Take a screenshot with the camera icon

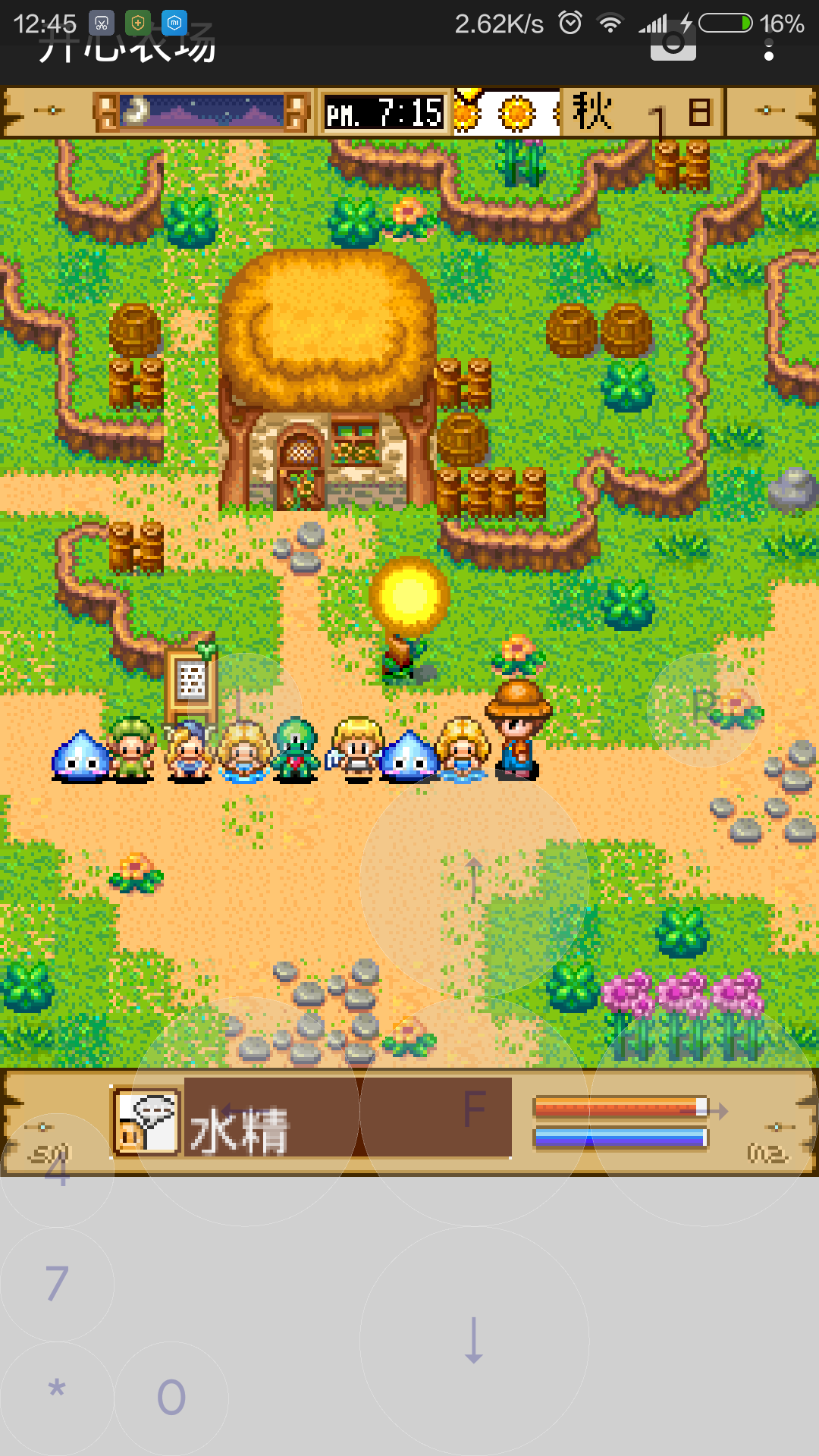[673, 44]
